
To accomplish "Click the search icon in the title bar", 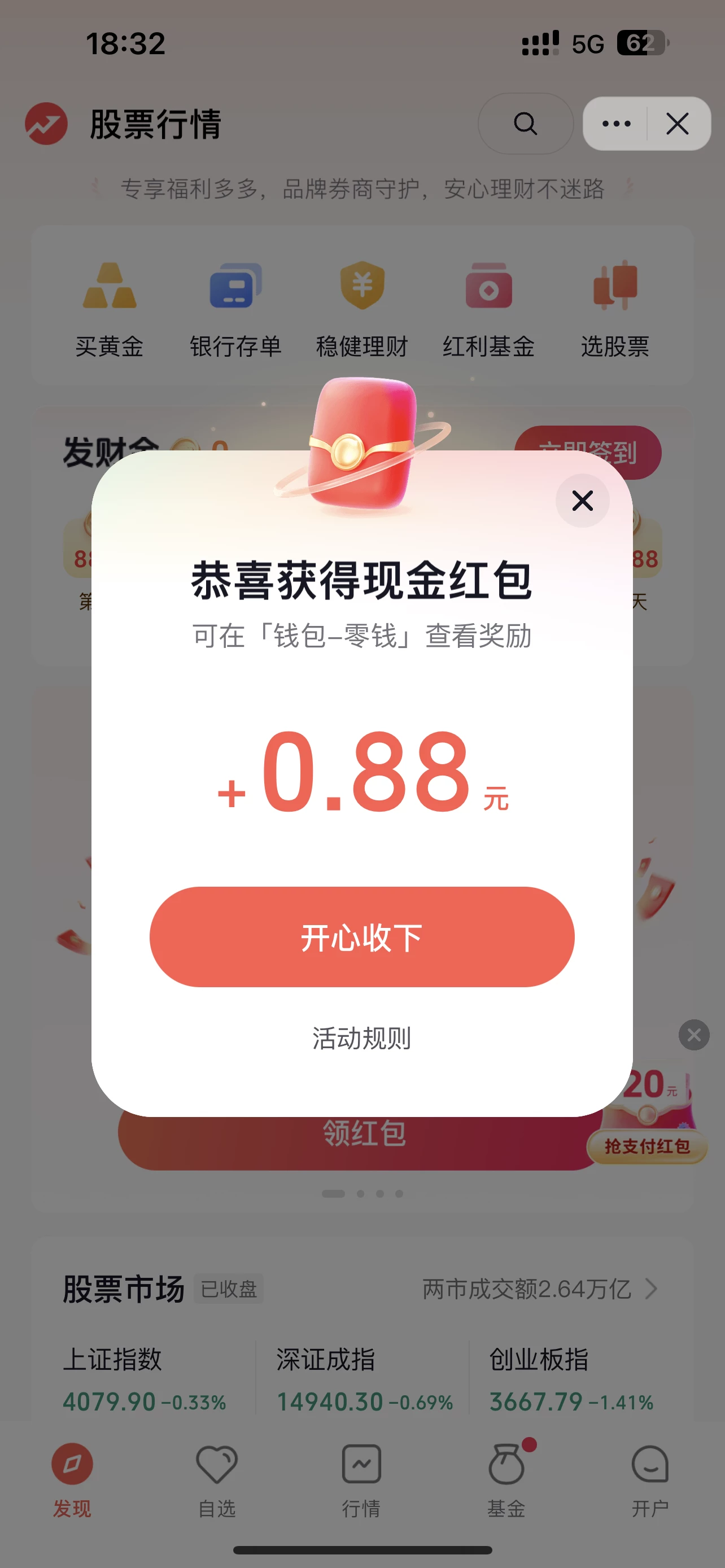I will pyautogui.click(x=525, y=124).
